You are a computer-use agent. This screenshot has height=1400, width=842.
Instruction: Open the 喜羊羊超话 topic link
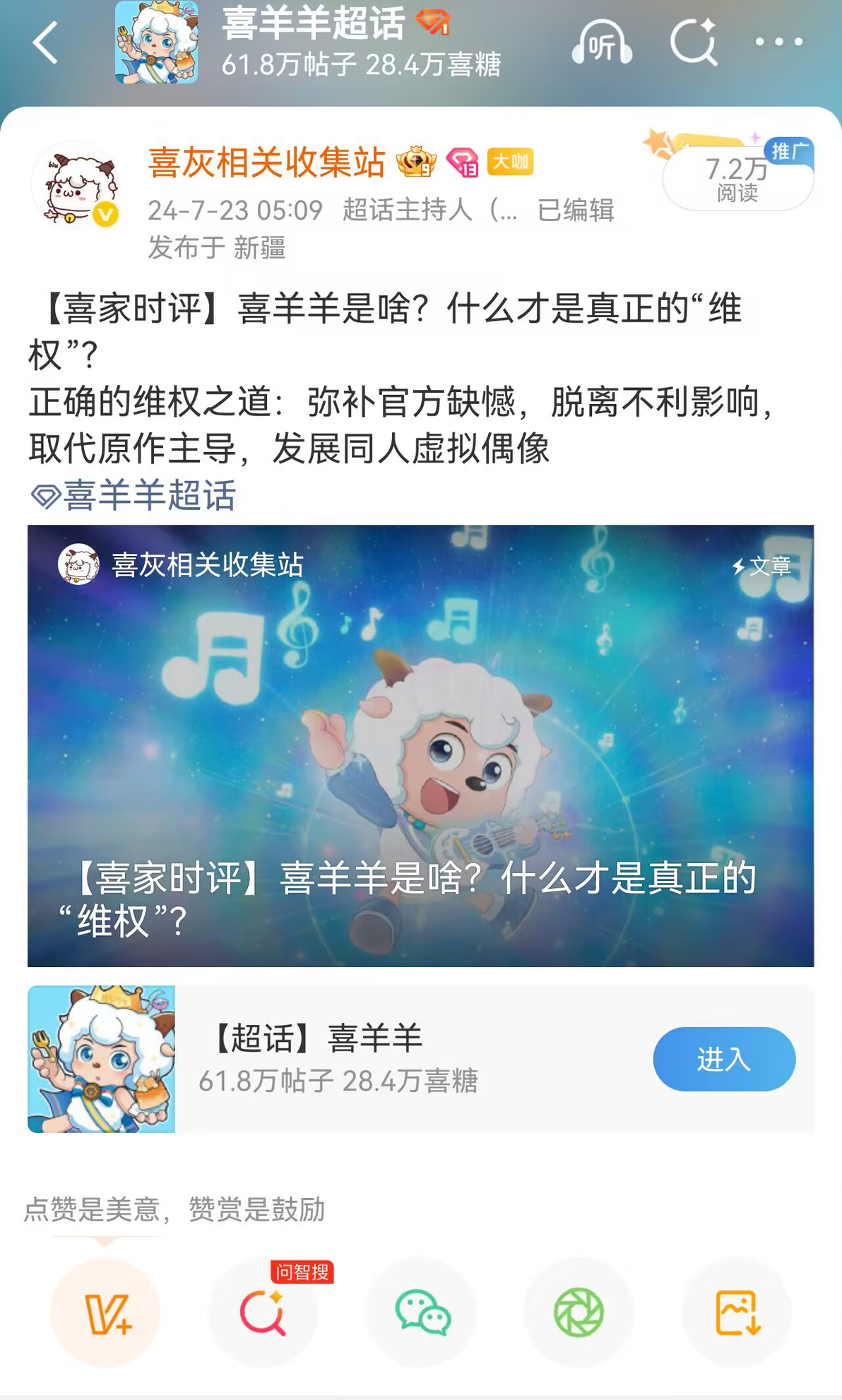[134, 495]
